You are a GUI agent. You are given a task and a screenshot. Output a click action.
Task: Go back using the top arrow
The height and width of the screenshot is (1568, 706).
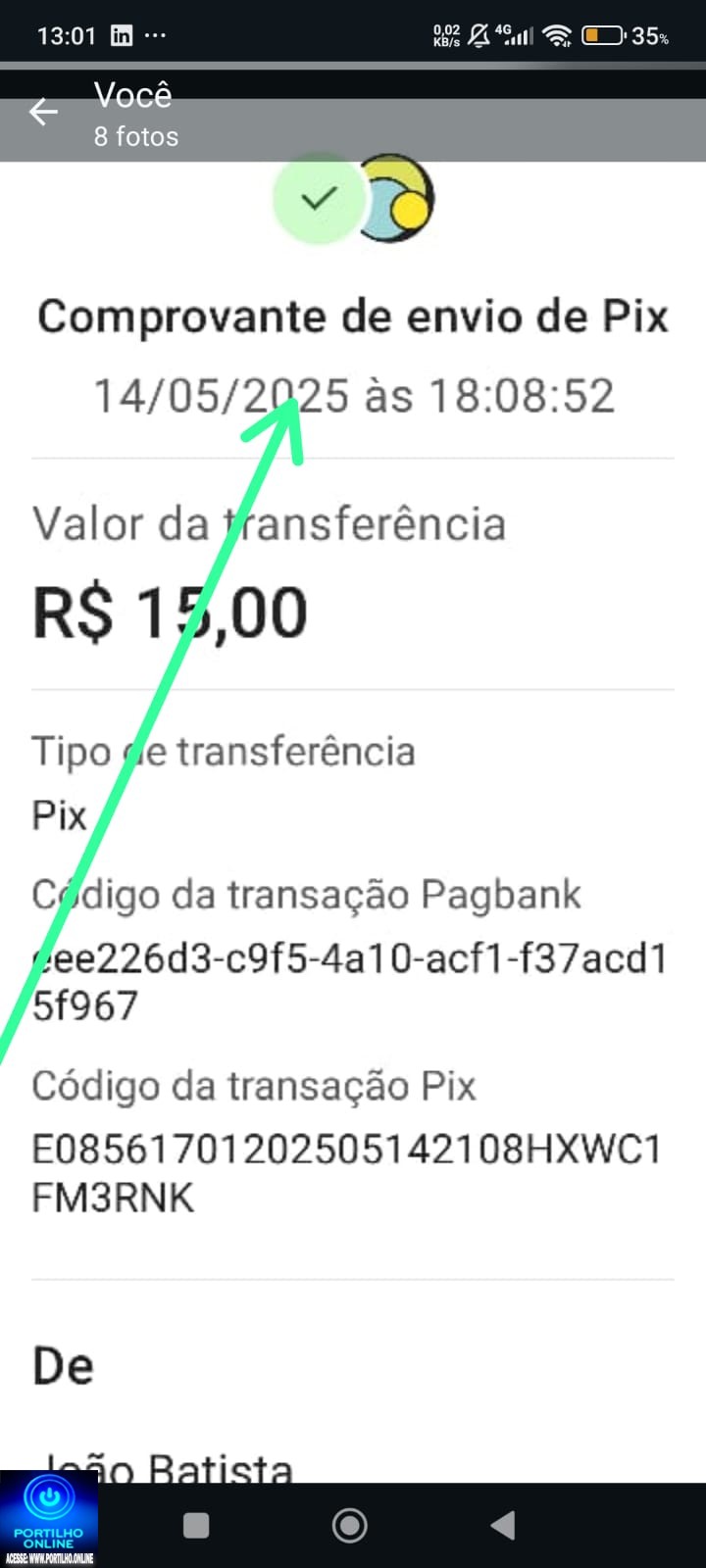tap(43, 112)
